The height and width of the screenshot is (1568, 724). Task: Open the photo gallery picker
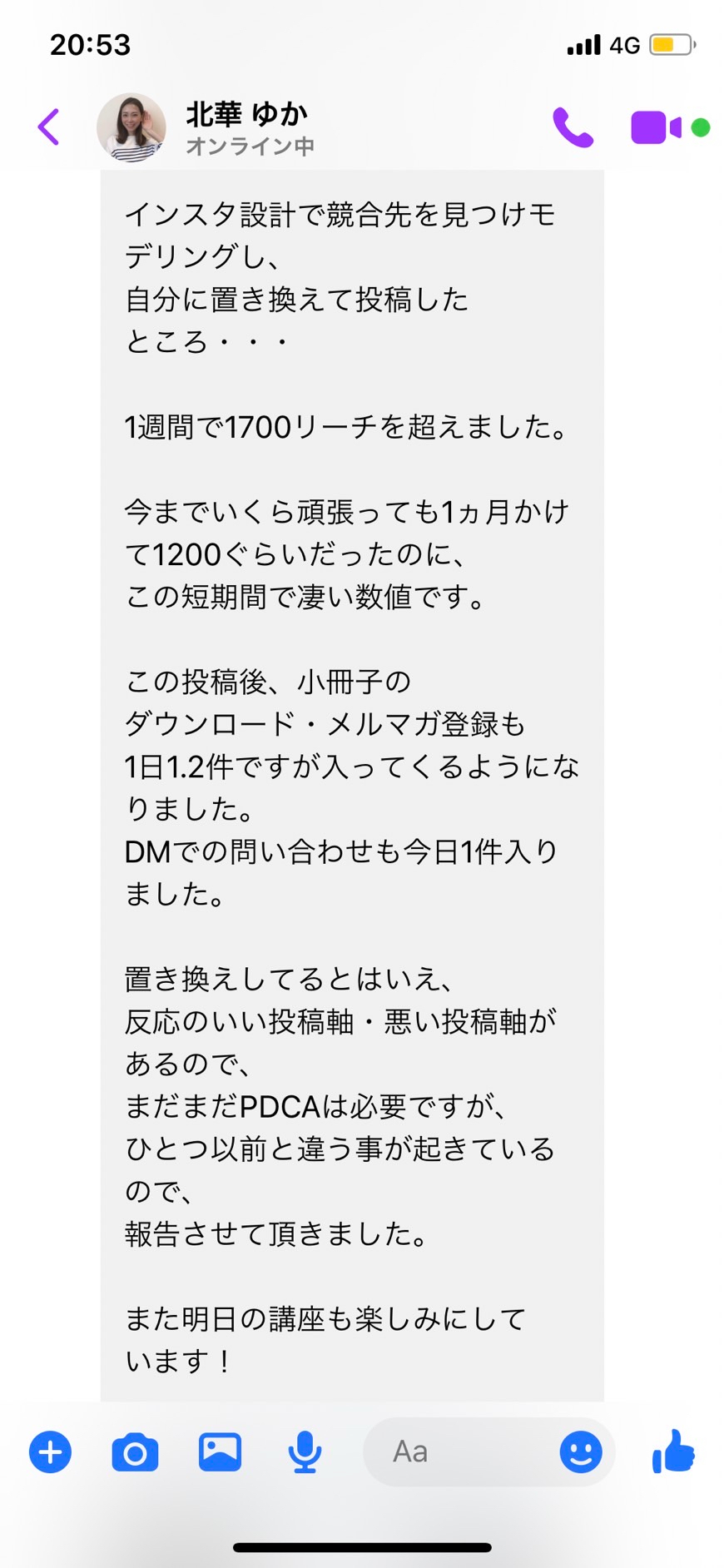(x=220, y=1451)
